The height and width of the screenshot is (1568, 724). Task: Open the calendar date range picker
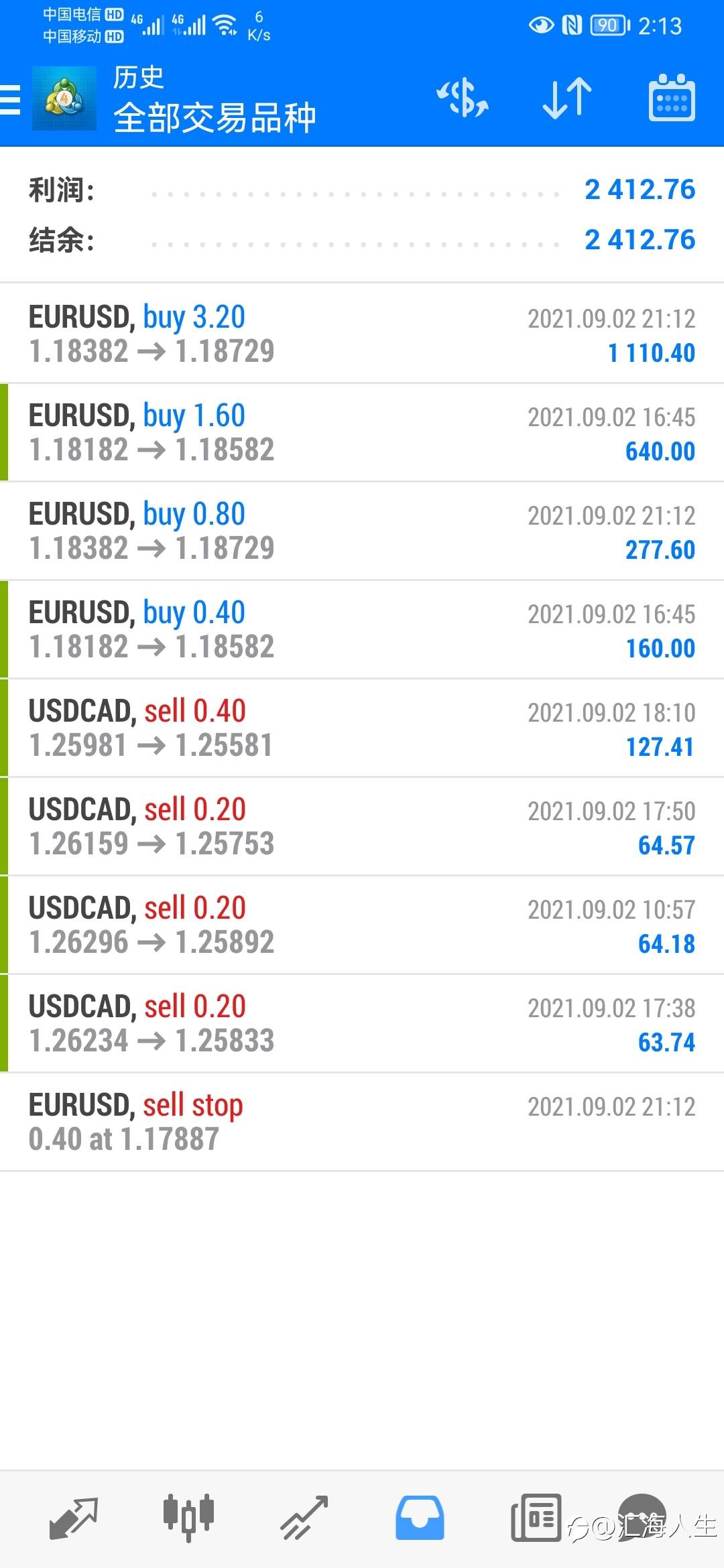[x=672, y=99]
